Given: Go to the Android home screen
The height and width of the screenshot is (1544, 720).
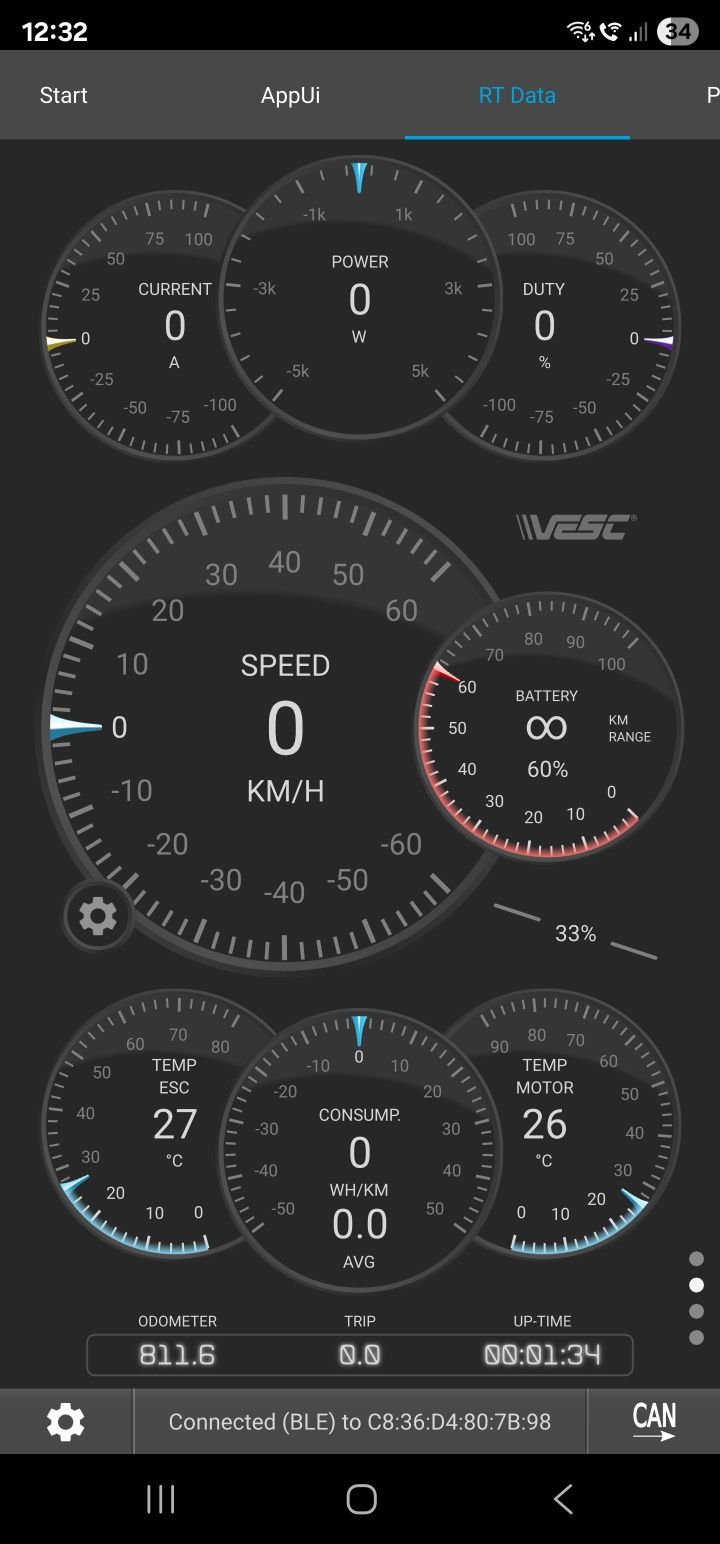Looking at the screenshot, I should pyautogui.click(x=361, y=1498).
